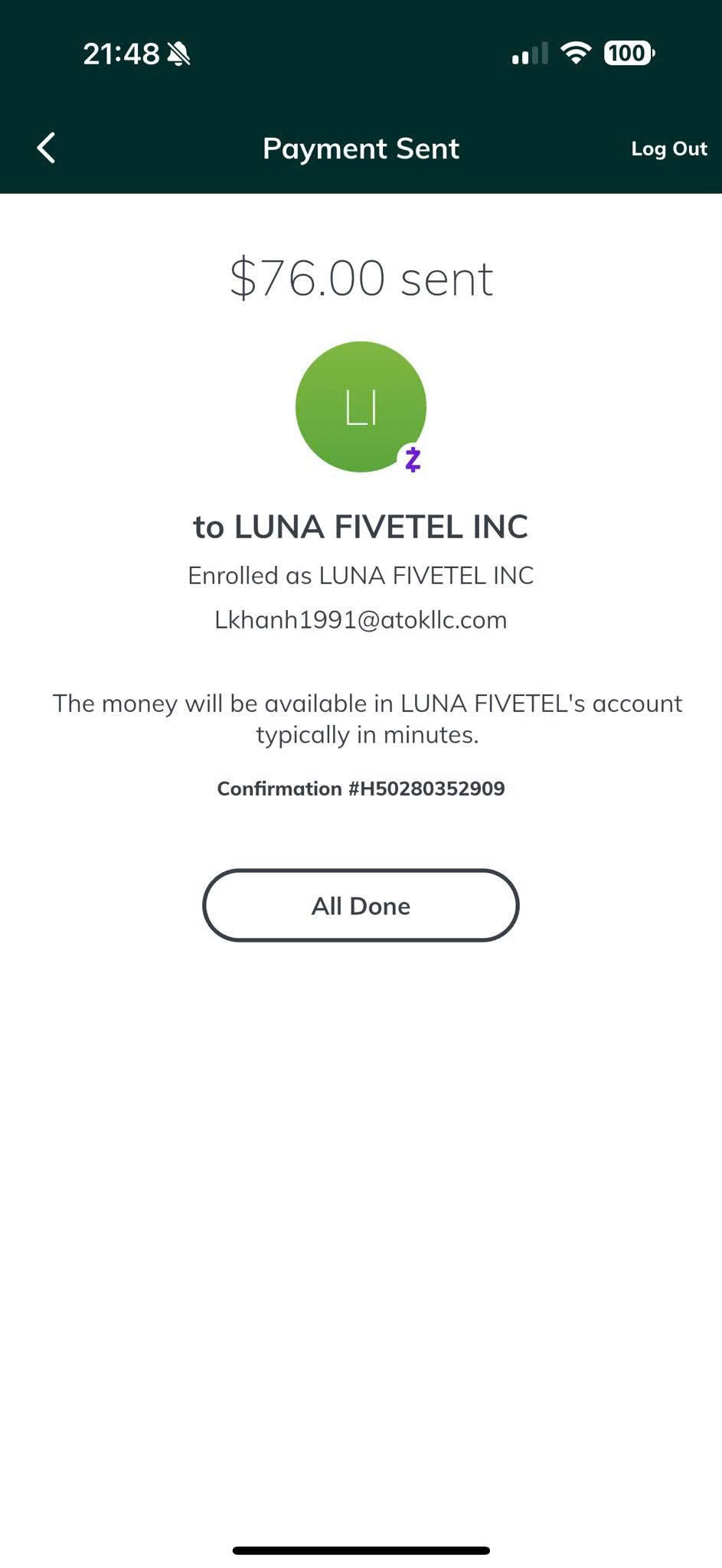This screenshot has height=1568, width=722.
Task: Tap Log Out in the header
Action: click(668, 149)
